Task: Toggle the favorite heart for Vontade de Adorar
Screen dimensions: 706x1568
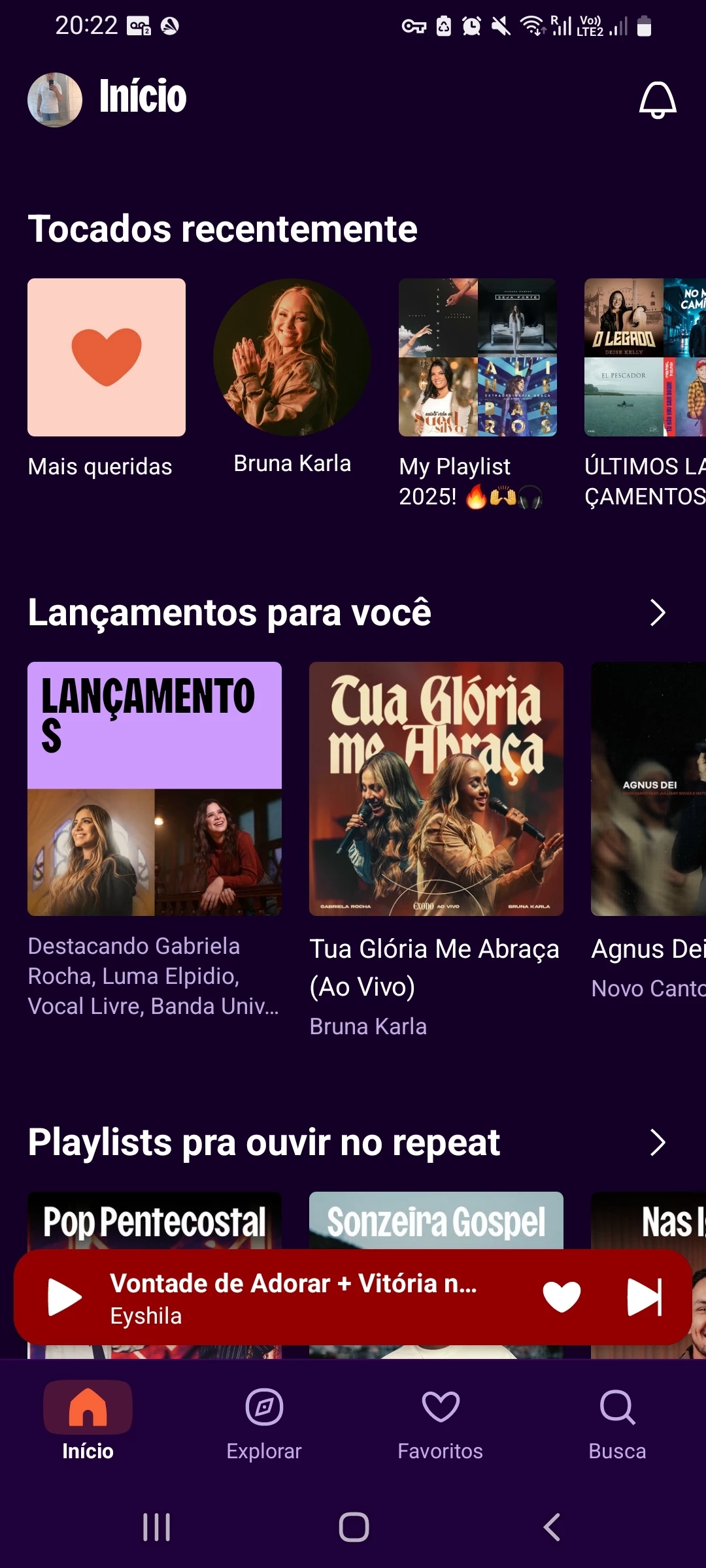Action: click(562, 1298)
